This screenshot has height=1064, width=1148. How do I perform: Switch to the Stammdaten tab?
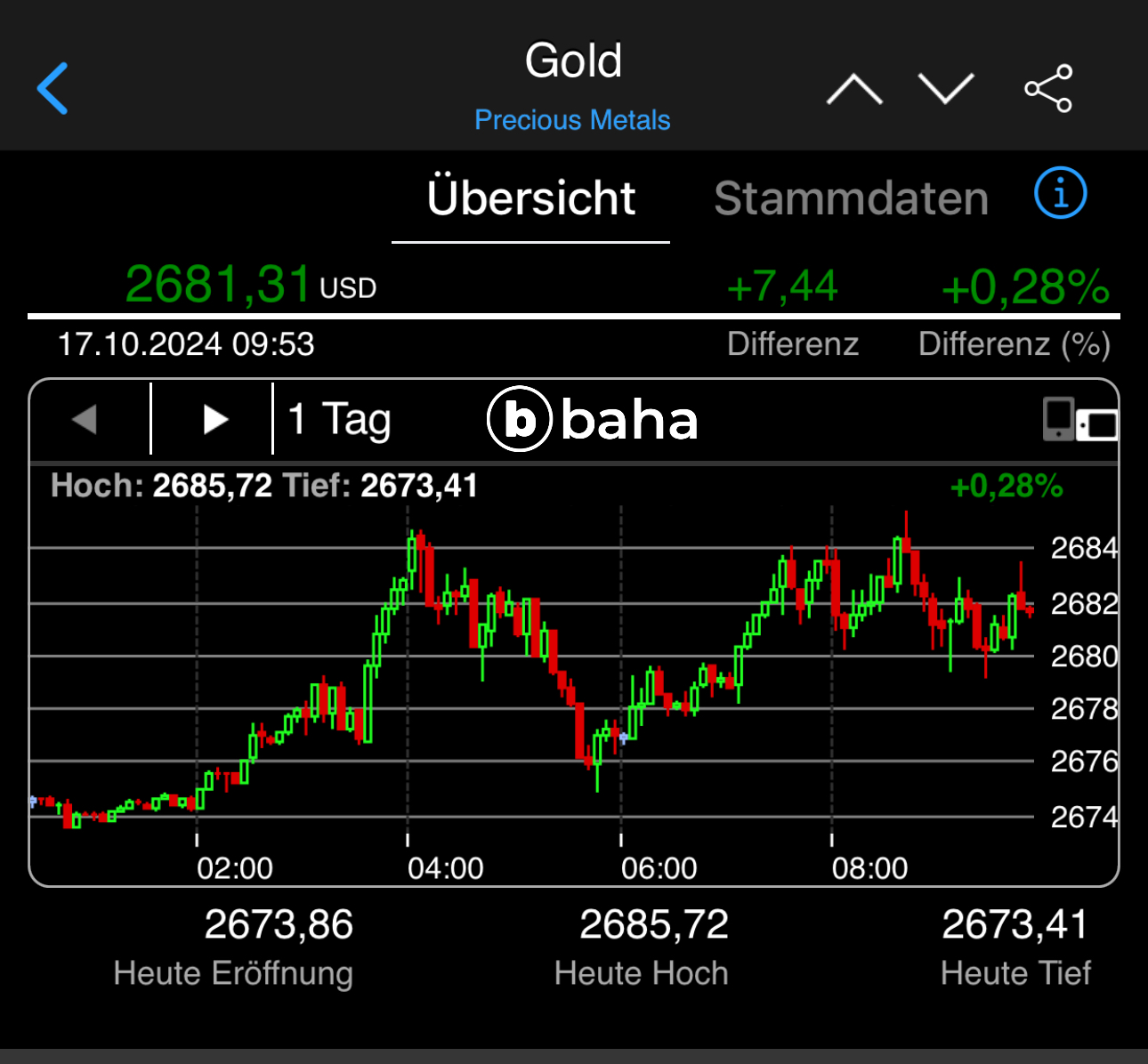pyautogui.click(x=851, y=198)
